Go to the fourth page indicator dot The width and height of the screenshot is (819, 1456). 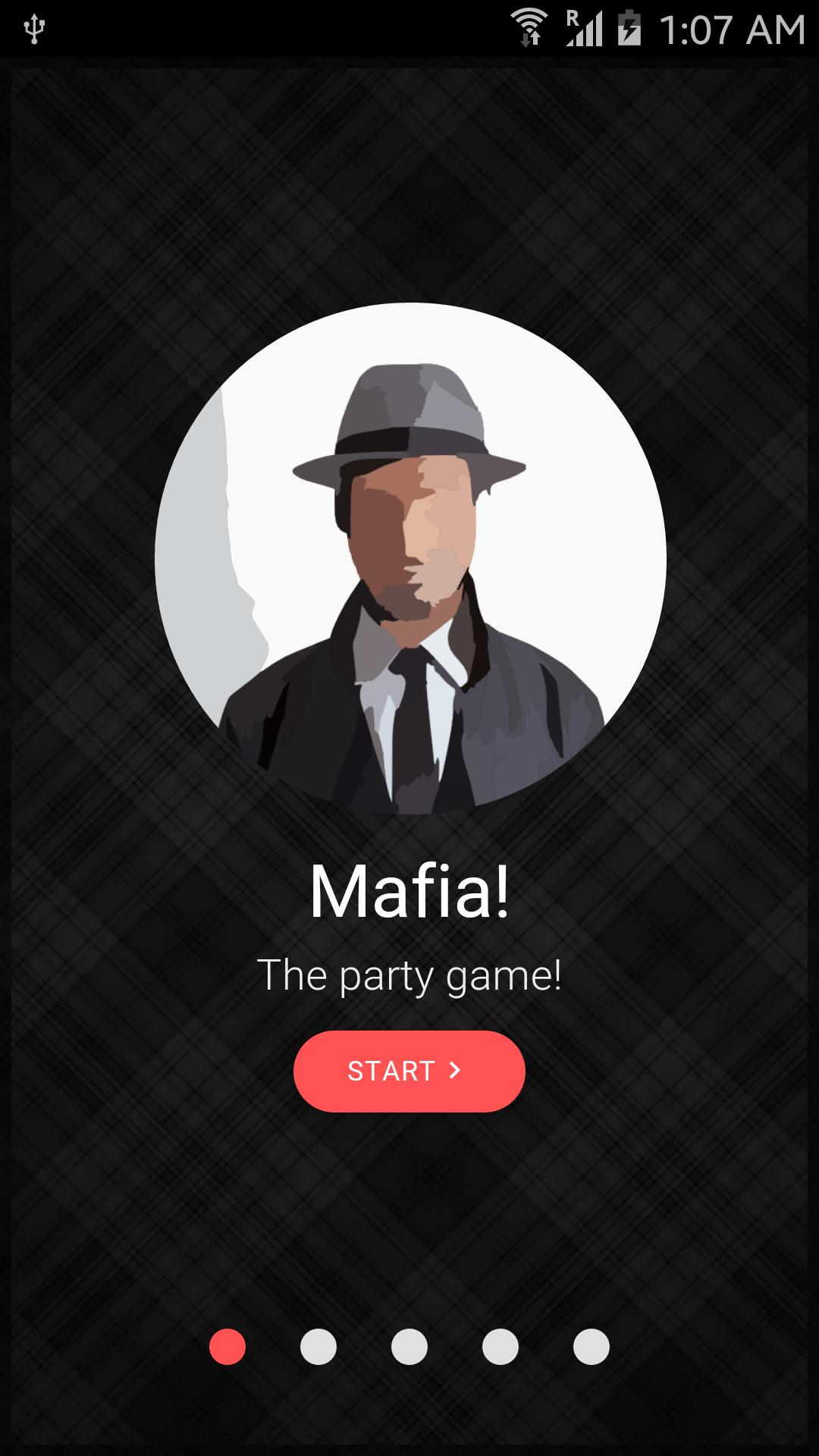point(500,1347)
